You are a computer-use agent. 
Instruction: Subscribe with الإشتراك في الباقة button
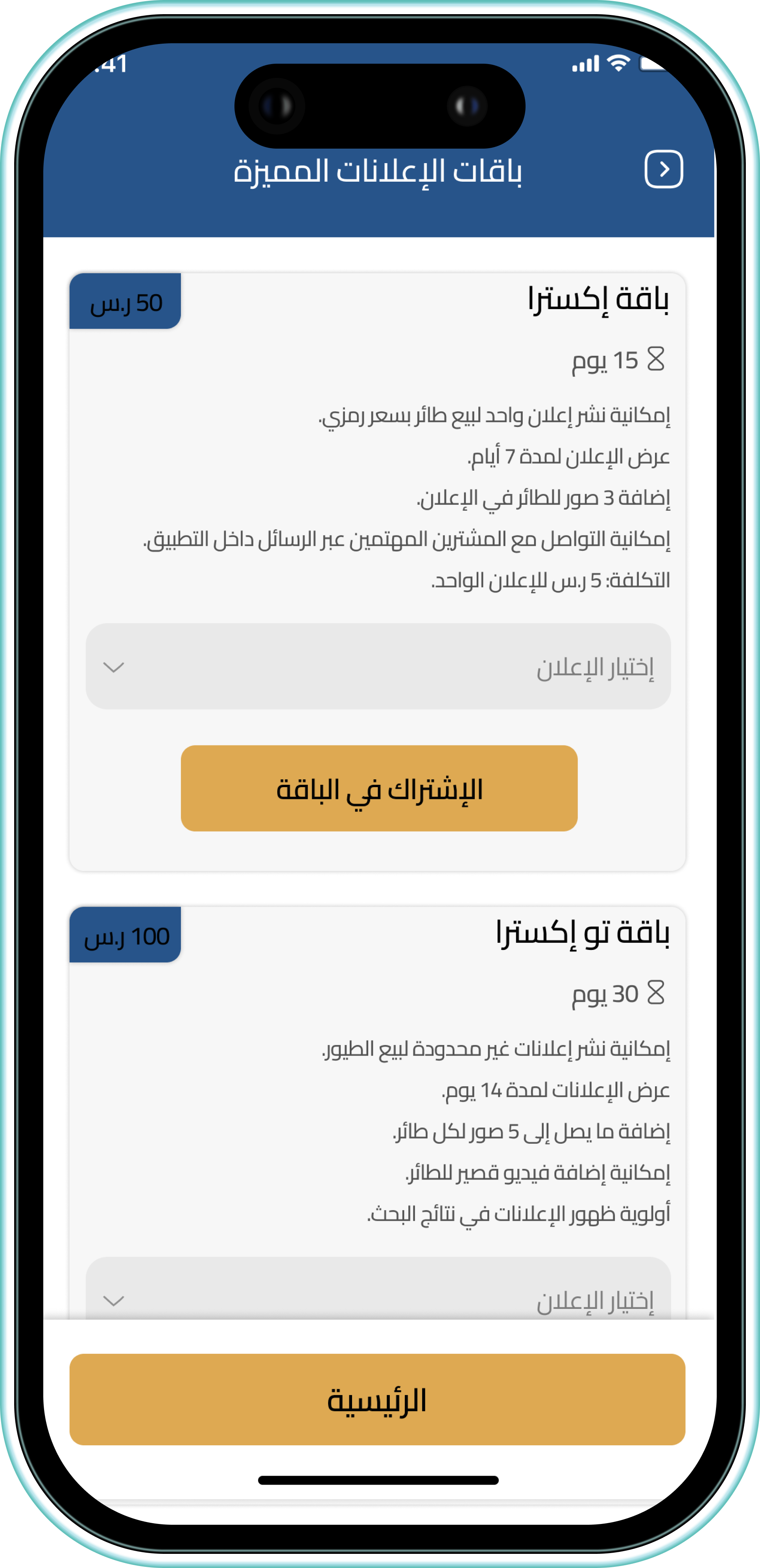[x=379, y=788]
